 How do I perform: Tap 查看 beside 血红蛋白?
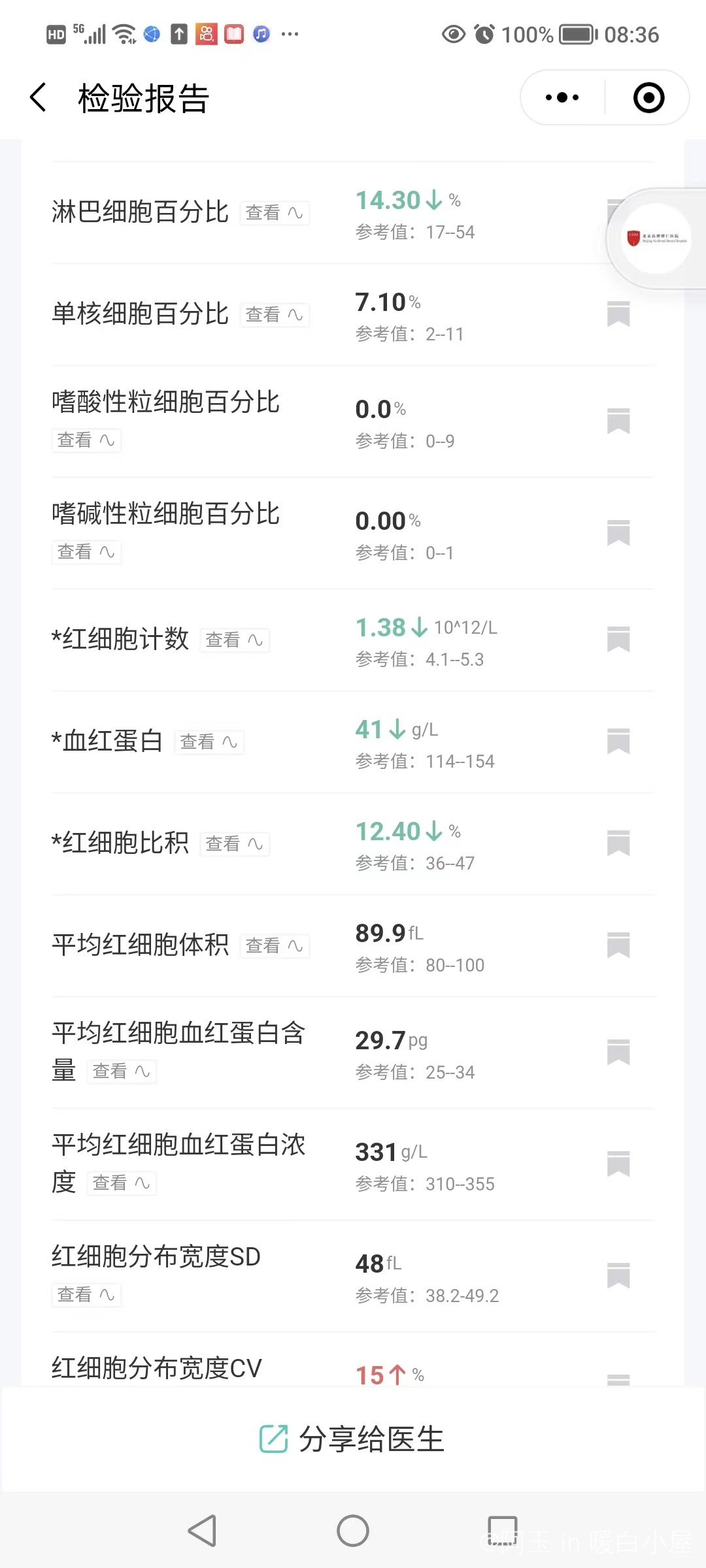click(209, 742)
